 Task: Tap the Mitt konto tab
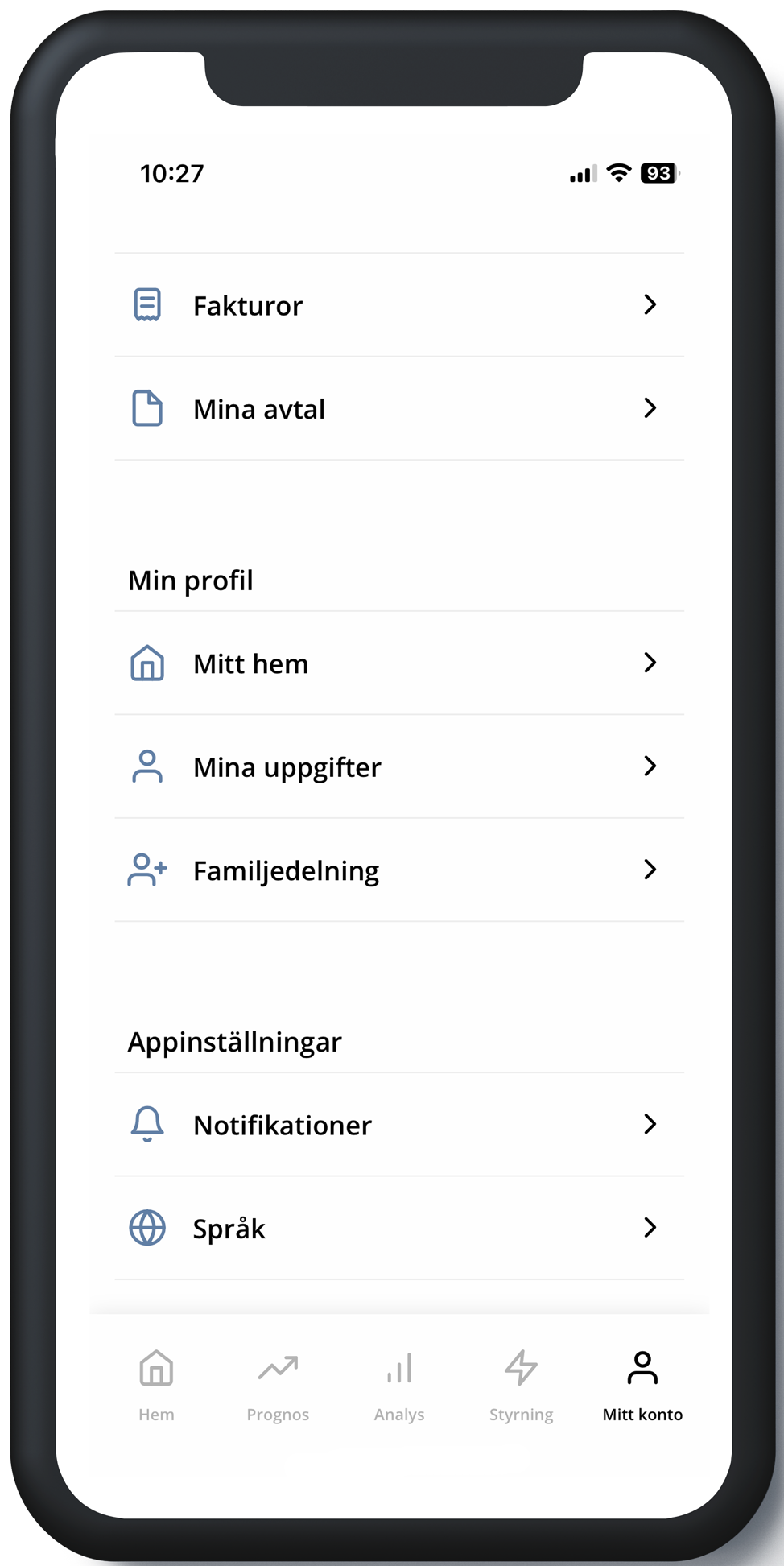[642, 1385]
